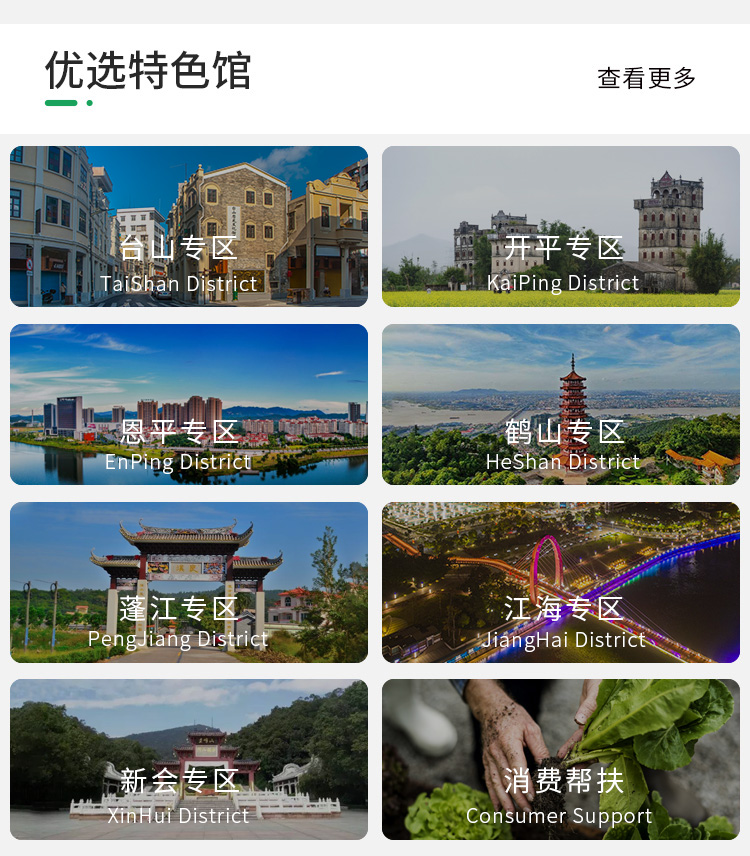Go to the 江海专区 JiangHai District tile

pyautogui.click(x=561, y=583)
